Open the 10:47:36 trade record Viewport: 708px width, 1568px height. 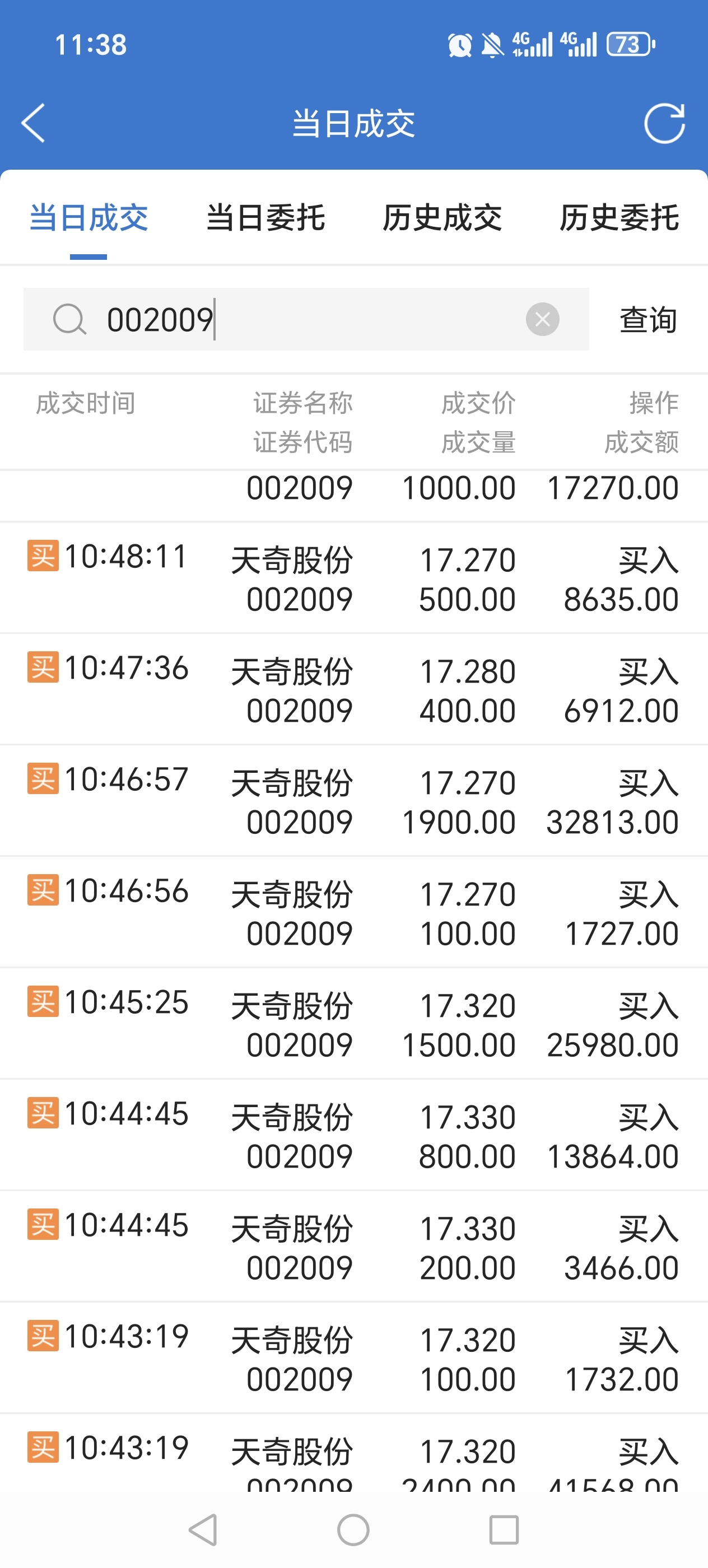click(x=353, y=689)
